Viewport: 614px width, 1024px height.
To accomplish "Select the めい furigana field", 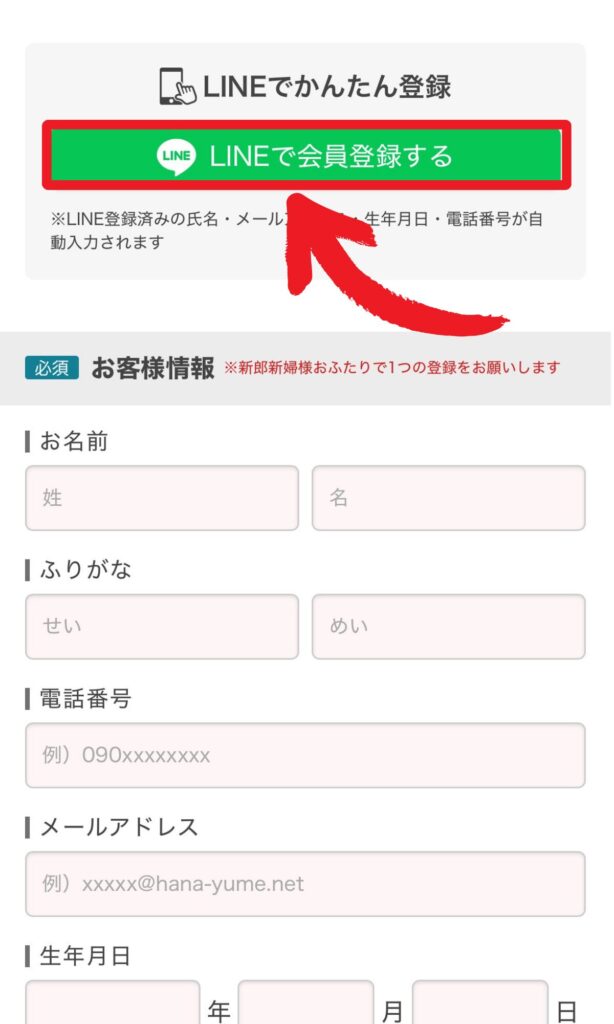I will (448, 627).
